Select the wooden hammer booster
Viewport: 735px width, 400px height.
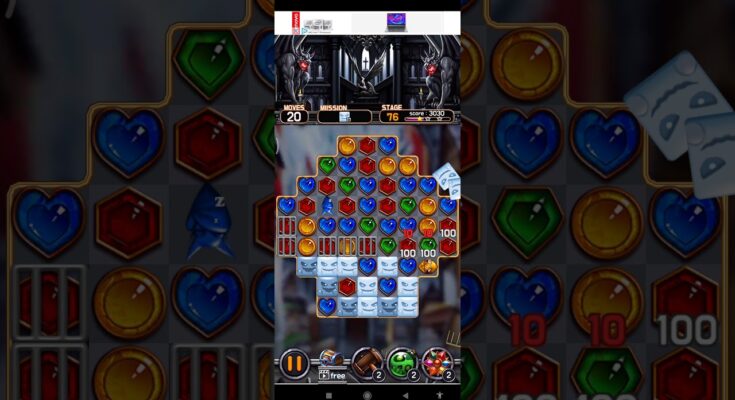367,362
